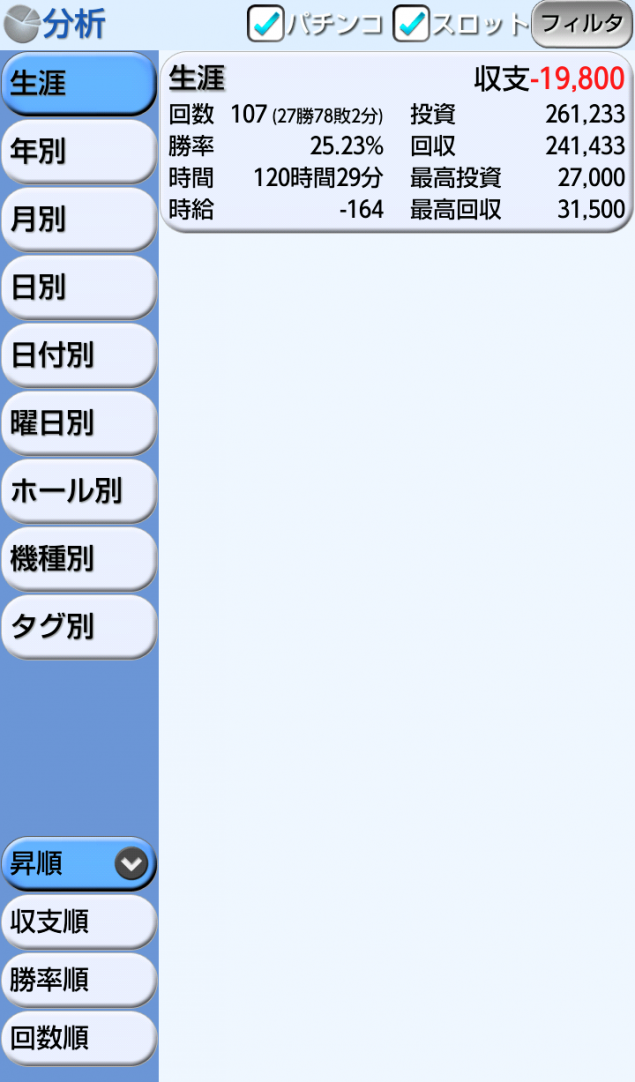This screenshot has width=635, height=1082.
Task: Uncheck the スロット checkbox
Action: 411,25
